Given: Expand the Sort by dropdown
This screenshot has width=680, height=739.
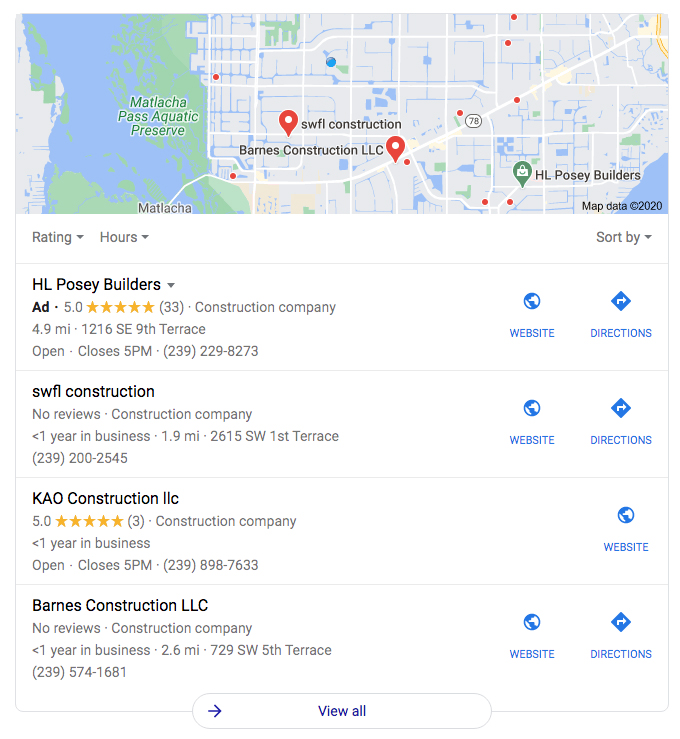Looking at the screenshot, I should [623, 237].
